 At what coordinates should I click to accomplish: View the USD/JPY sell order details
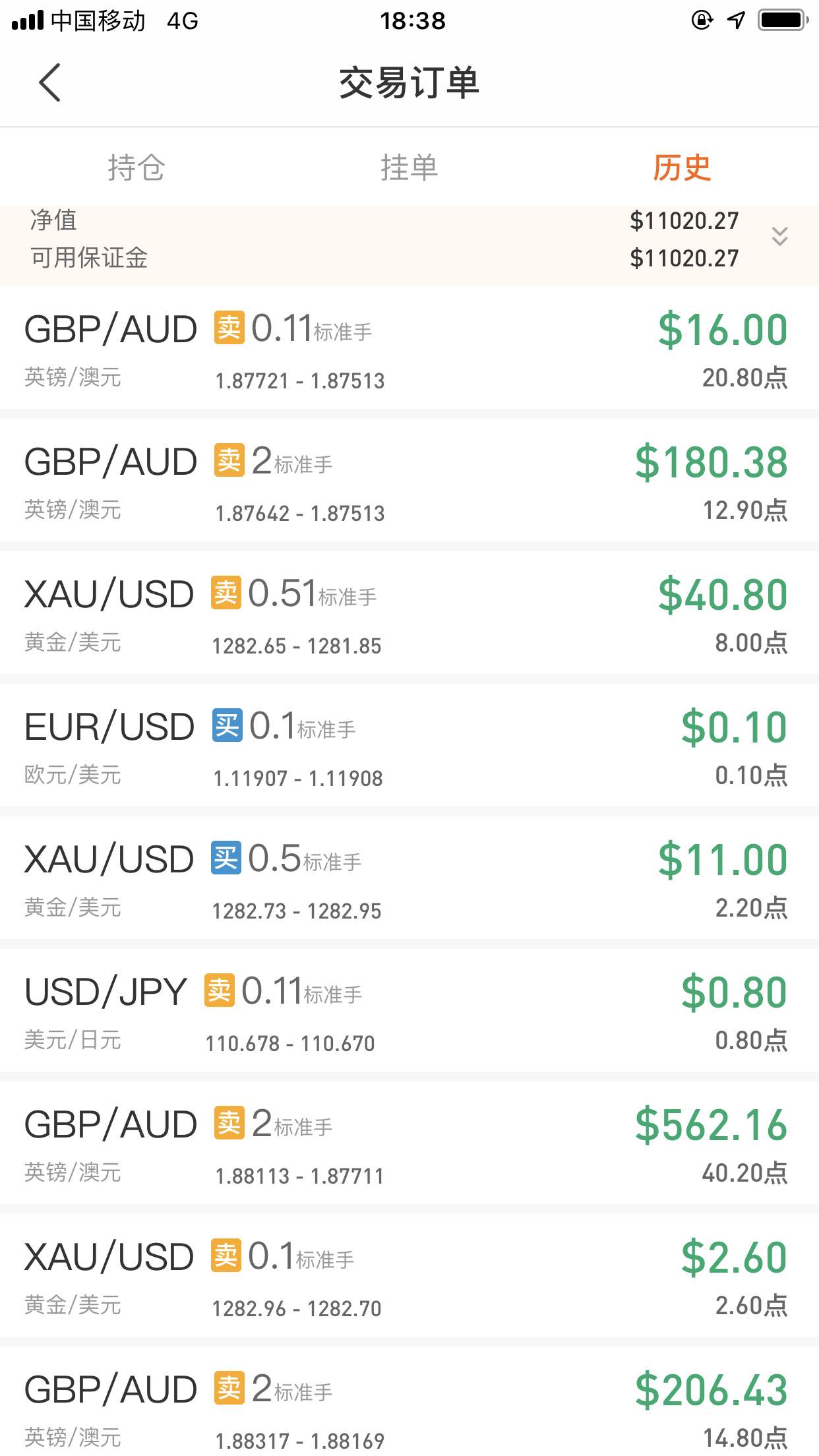[409, 1010]
